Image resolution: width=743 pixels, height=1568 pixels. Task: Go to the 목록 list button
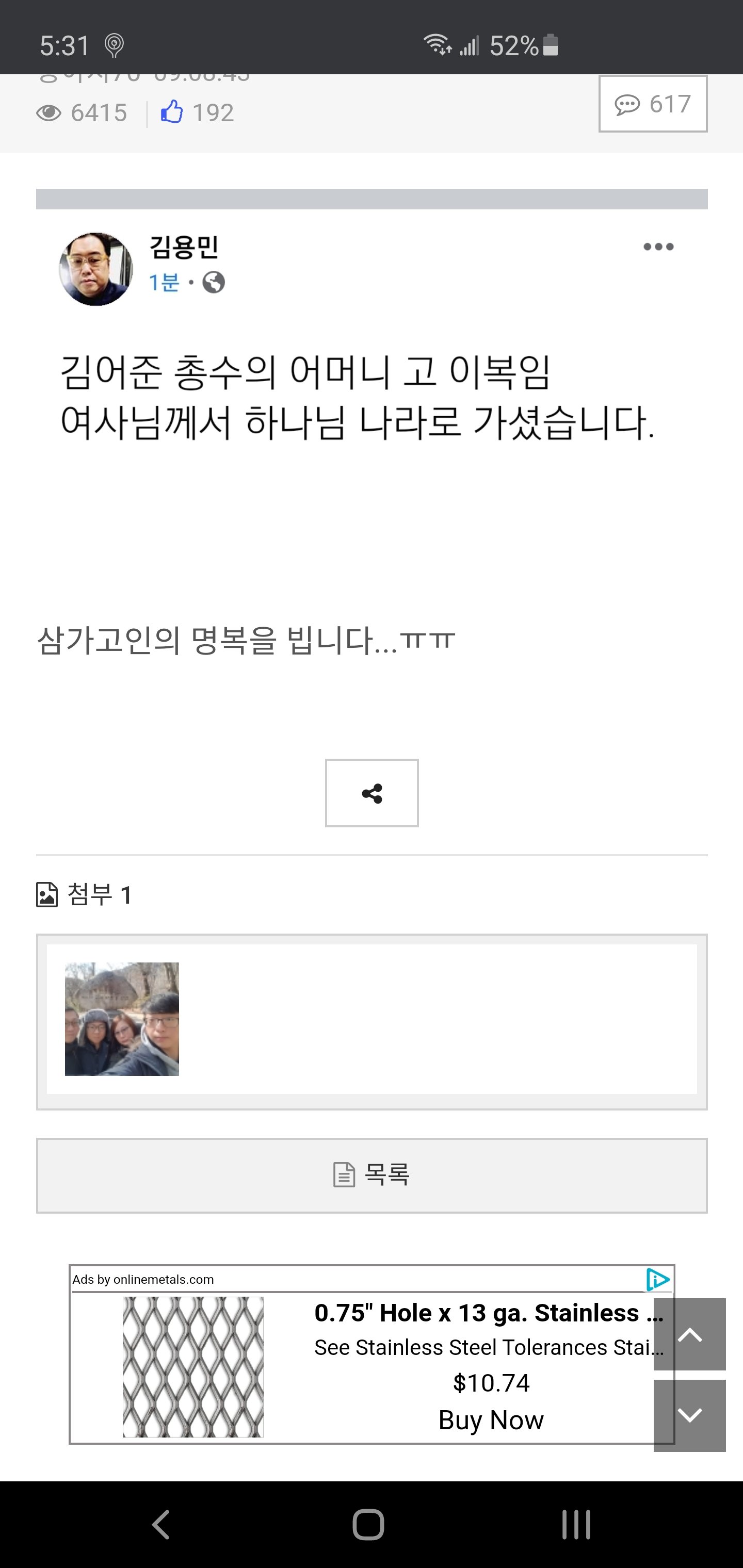click(x=372, y=1175)
